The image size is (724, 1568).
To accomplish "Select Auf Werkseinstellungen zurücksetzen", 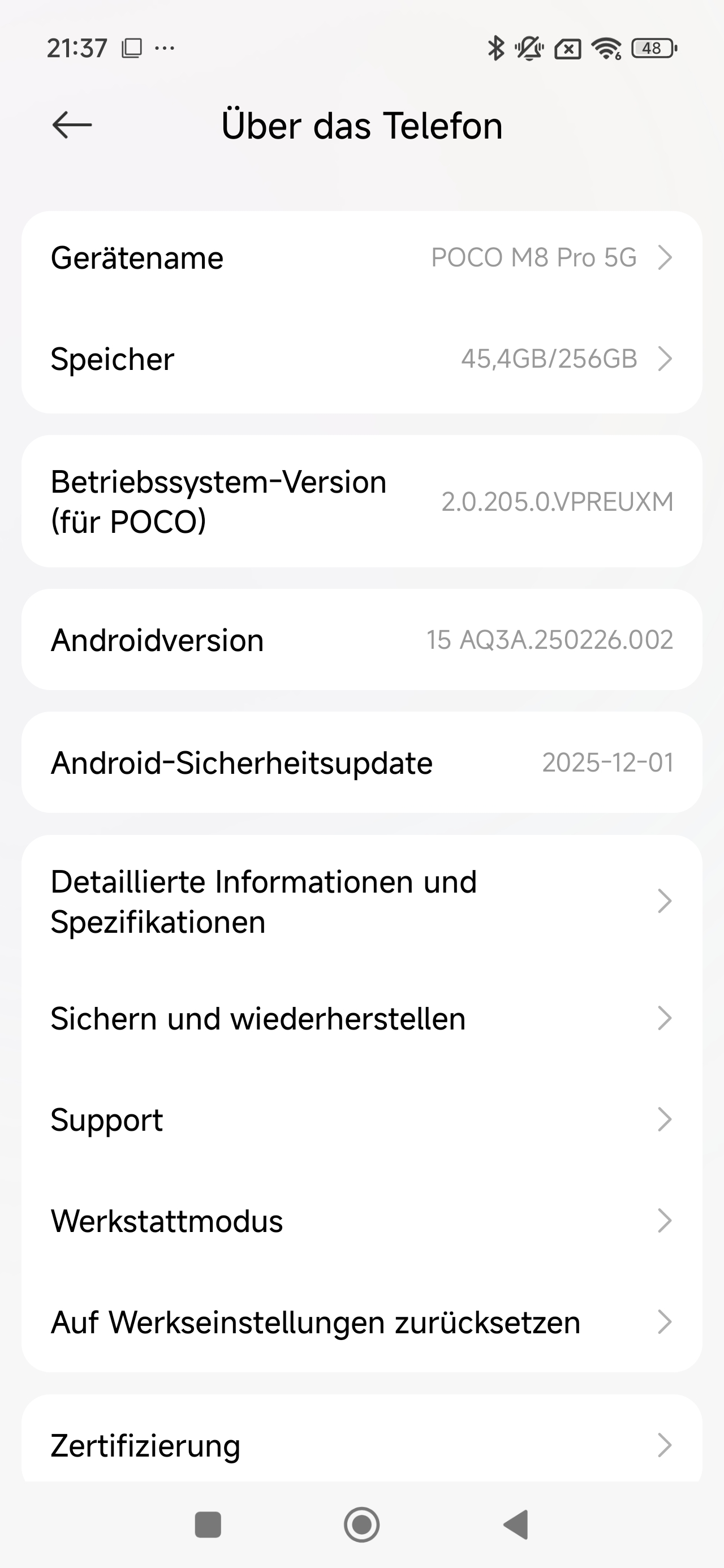I will pos(361,1322).
